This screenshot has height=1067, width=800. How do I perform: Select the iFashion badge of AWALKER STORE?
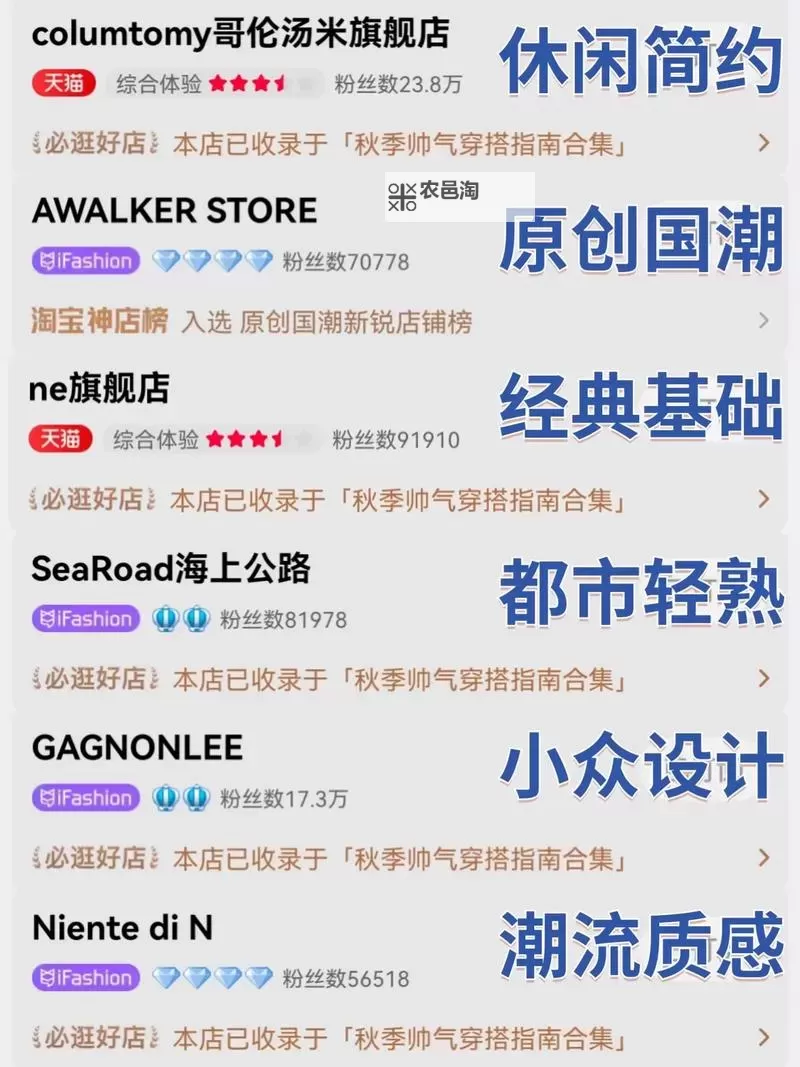(x=85, y=261)
